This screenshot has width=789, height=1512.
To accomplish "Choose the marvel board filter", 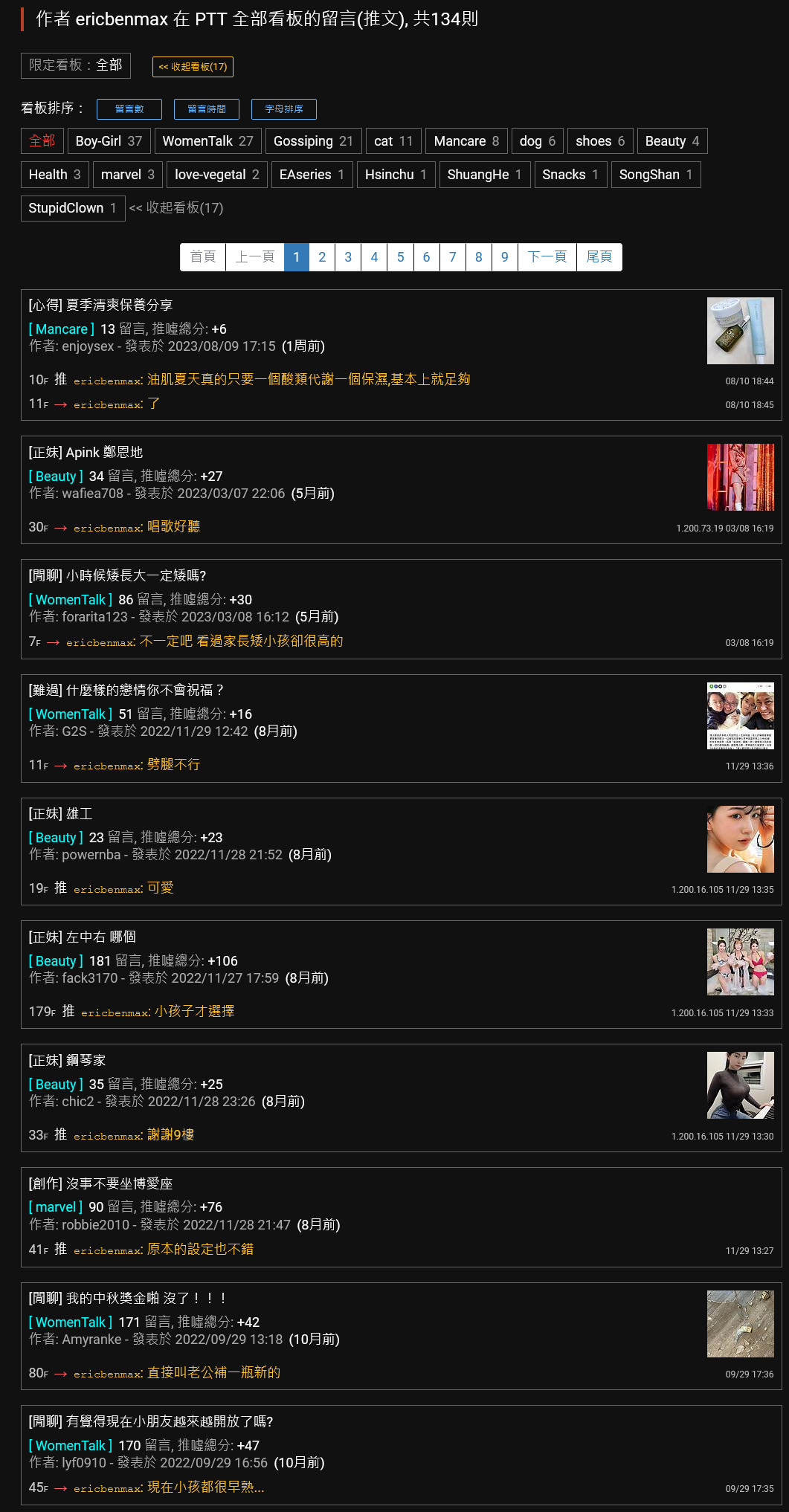I will pyautogui.click(x=127, y=175).
